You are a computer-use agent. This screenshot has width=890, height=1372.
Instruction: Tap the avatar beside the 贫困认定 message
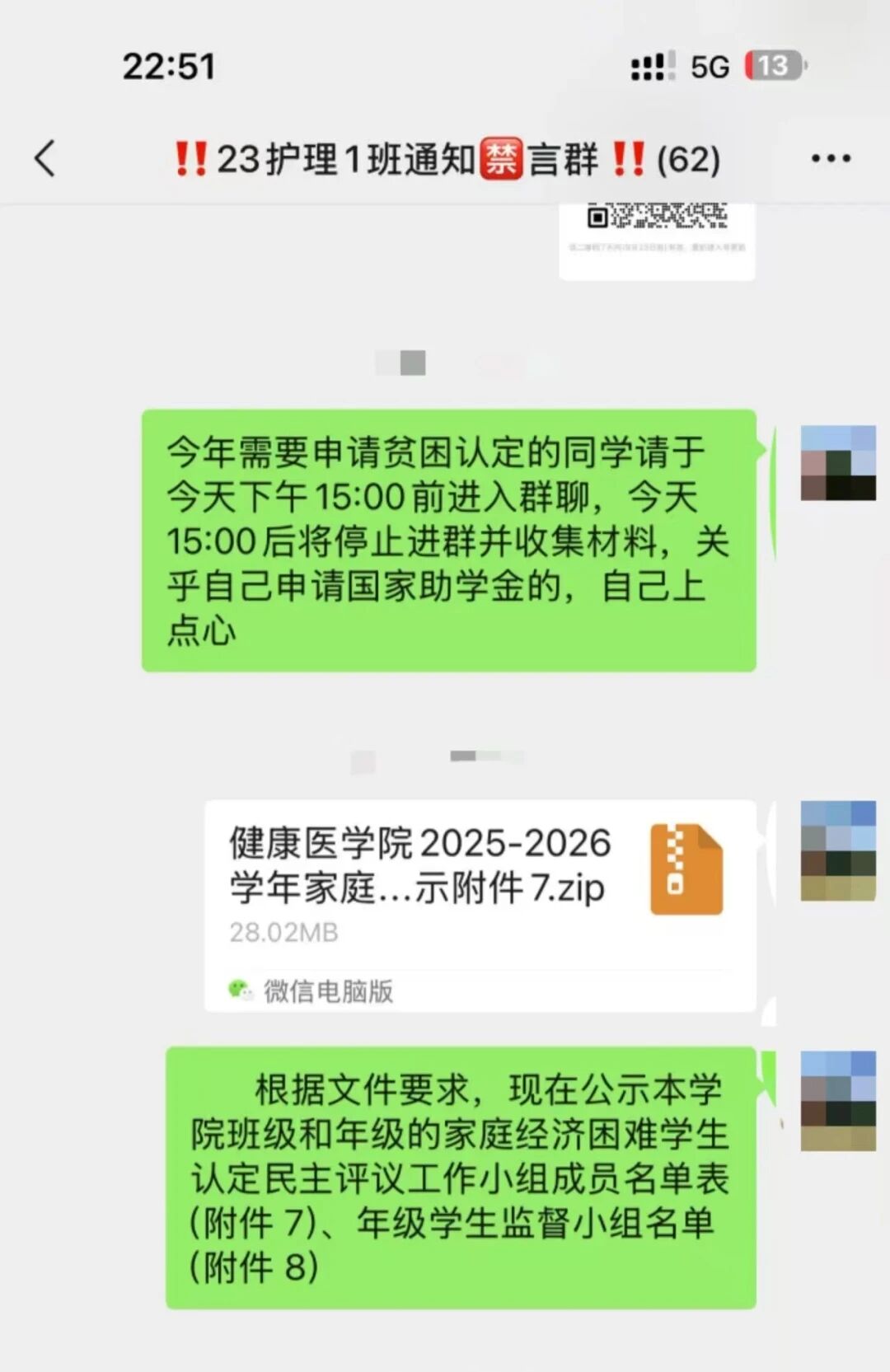(837, 462)
